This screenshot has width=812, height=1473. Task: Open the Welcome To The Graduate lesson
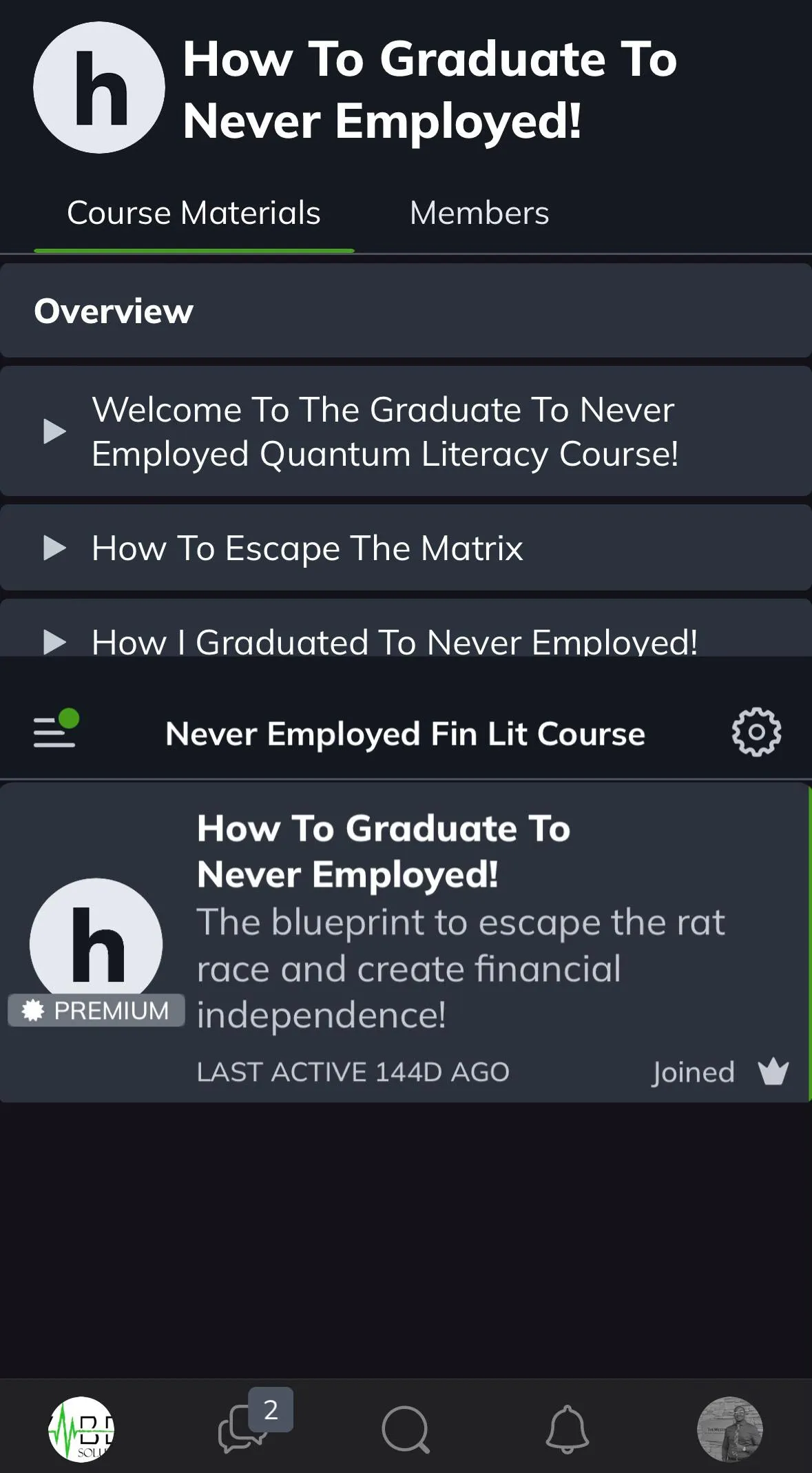[x=406, y=431]
